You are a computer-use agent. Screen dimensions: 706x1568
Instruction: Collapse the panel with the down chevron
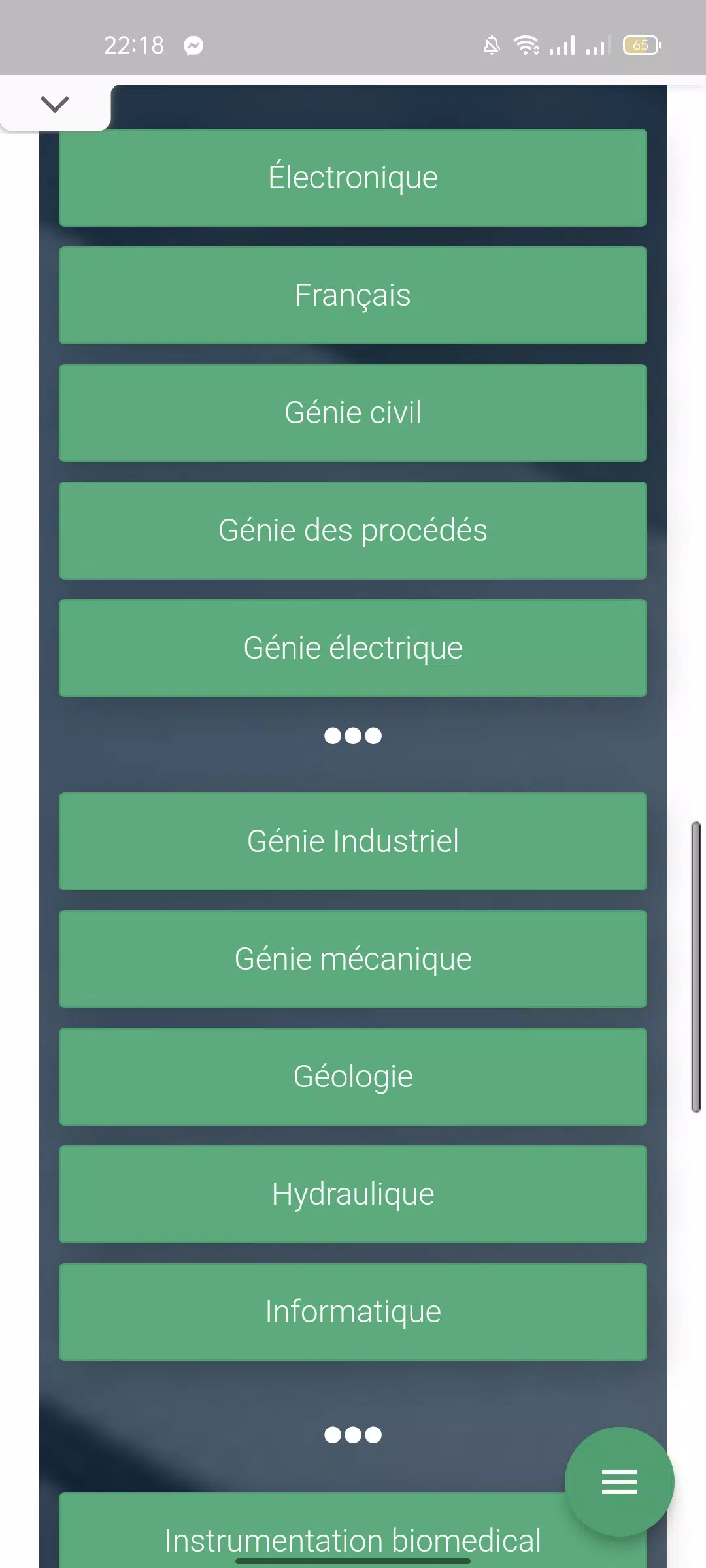tap(55, 104)
